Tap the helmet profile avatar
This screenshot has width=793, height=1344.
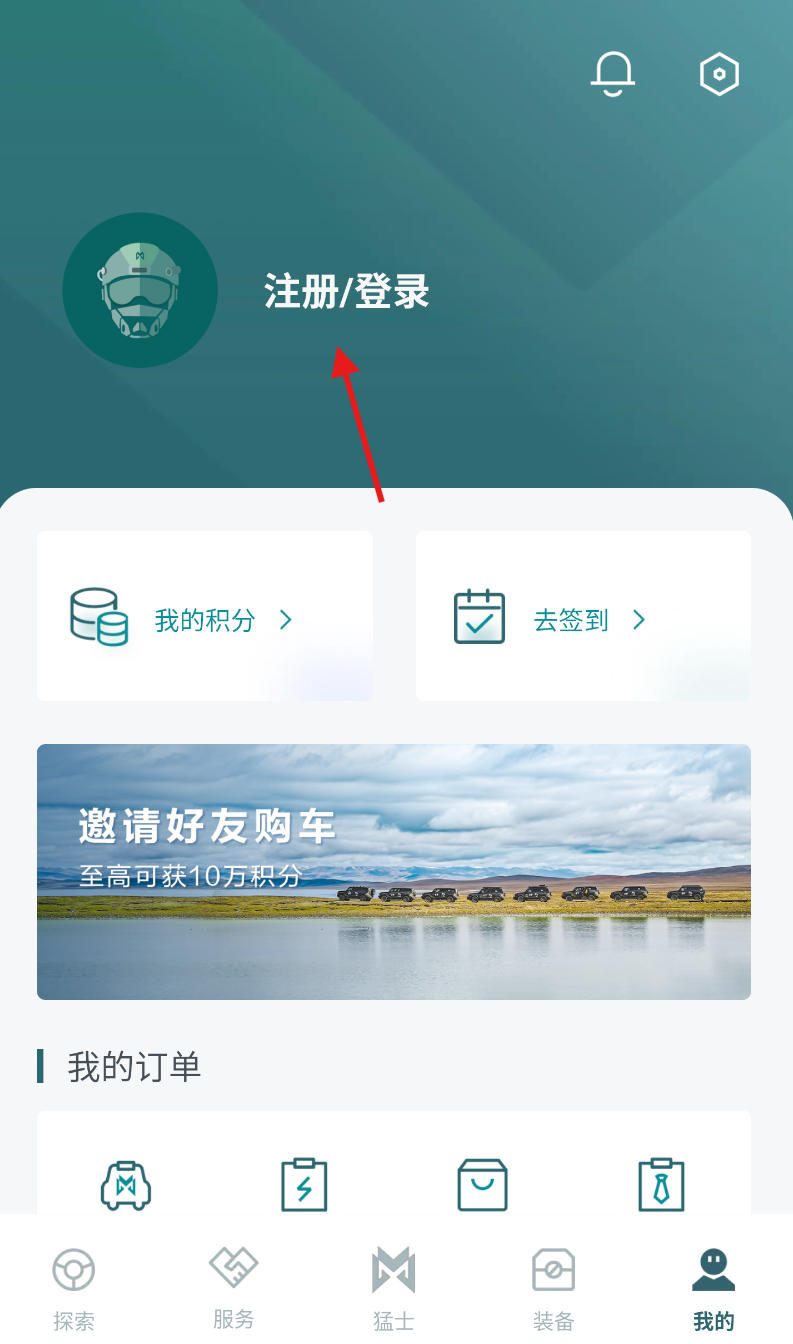[x=140, y=290]
